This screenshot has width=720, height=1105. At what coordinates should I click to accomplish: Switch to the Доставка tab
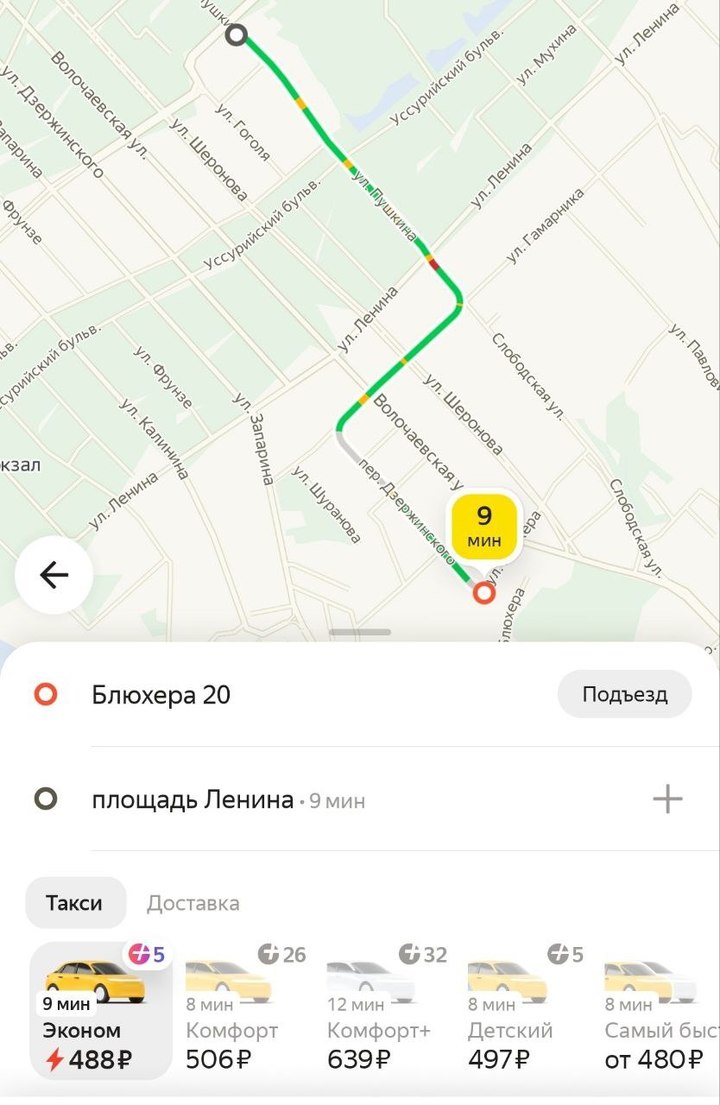193,903
